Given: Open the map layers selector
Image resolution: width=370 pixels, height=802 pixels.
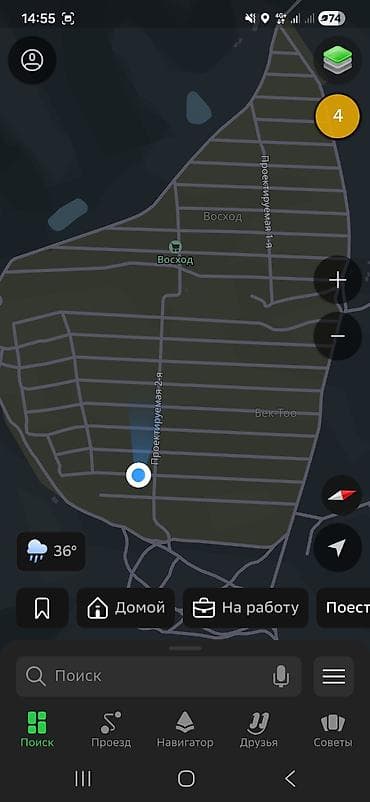Looking at the screenshot, I should pyautogui.click(x=337, y=60).
